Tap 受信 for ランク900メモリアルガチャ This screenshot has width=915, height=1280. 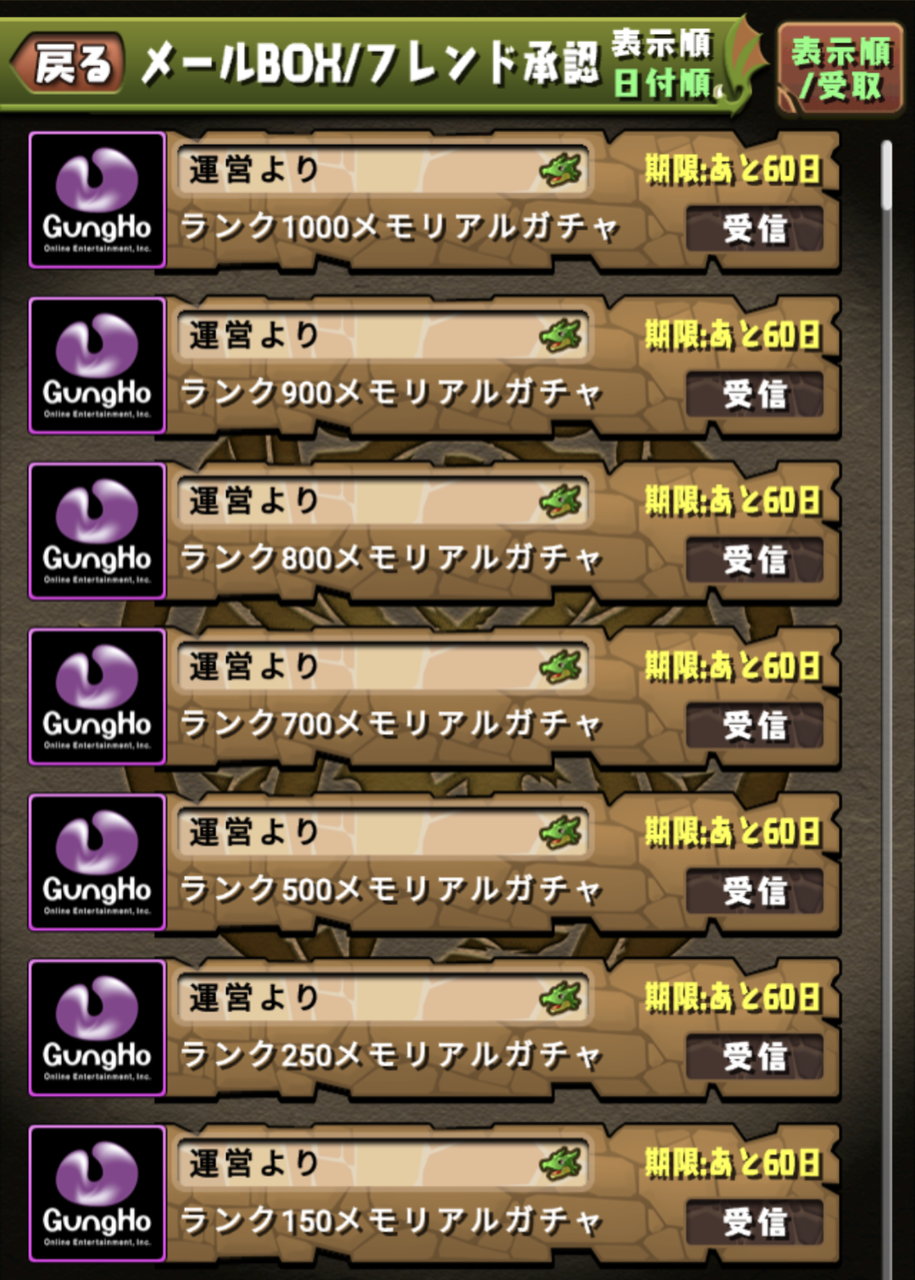(755, 395)
